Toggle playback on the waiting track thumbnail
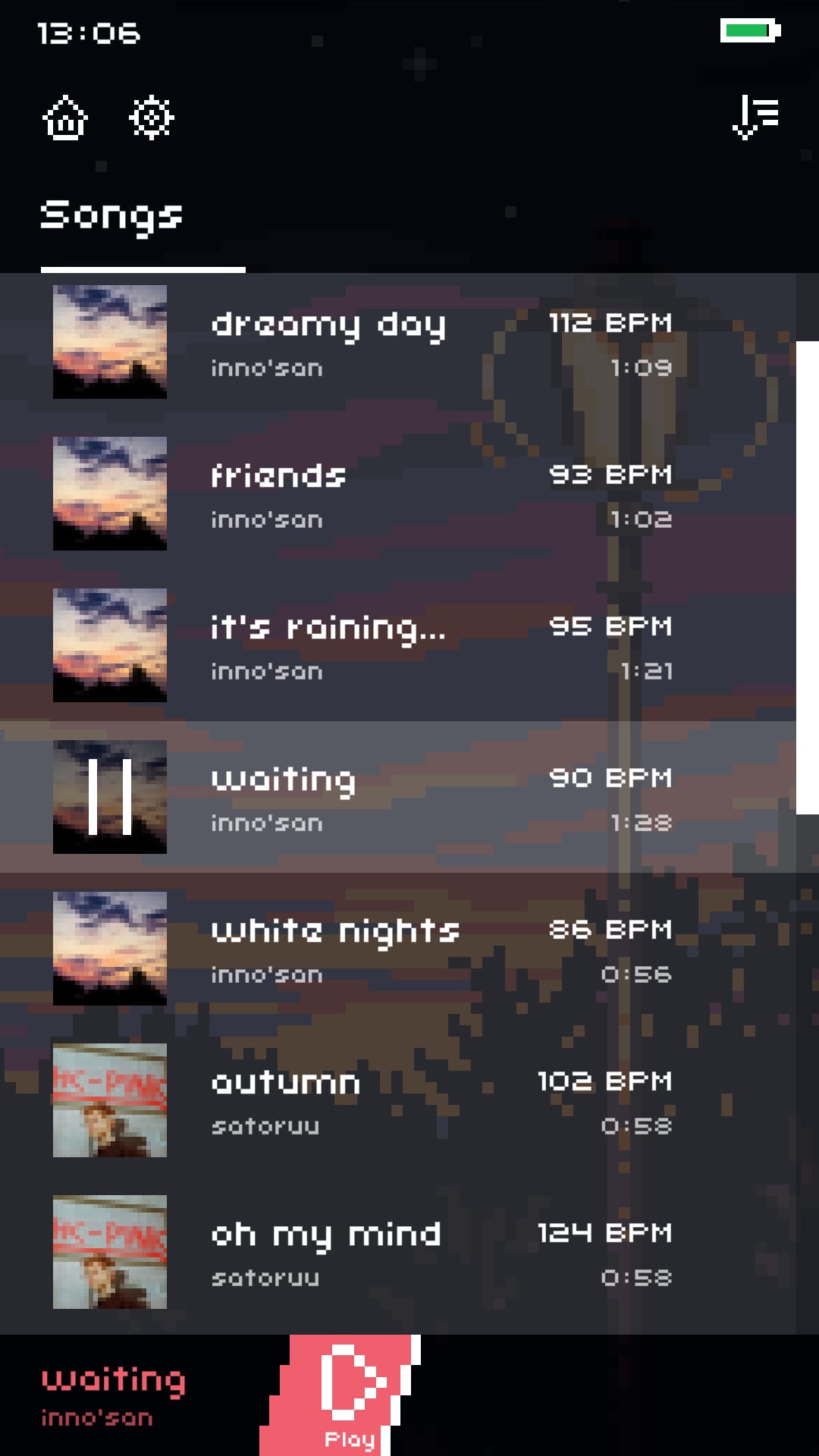Image resolution: width=819 pixels, height=1456 pixels. click(x=109, y=796)
